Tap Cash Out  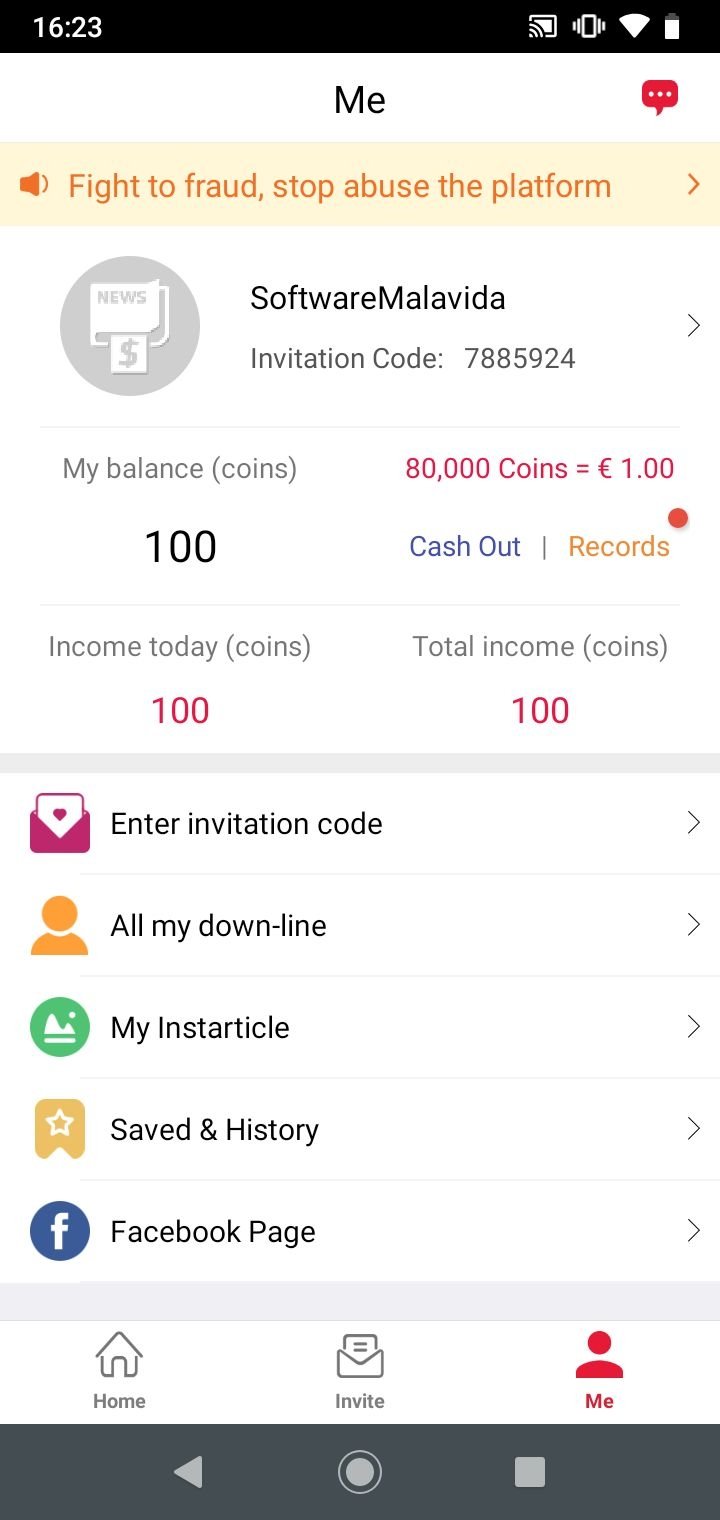465,546
